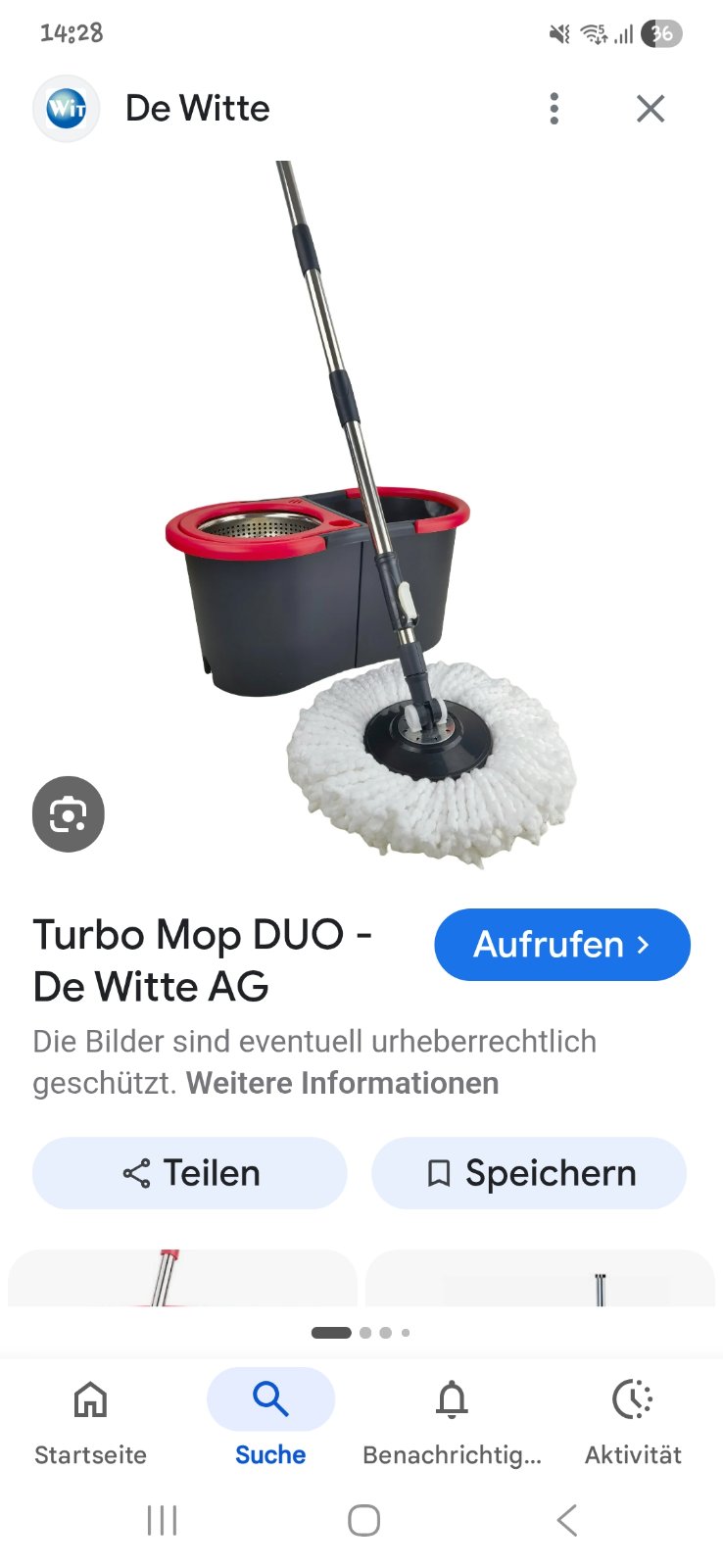Open recent apps from the navigation bar

click(x=162, y=1520)
